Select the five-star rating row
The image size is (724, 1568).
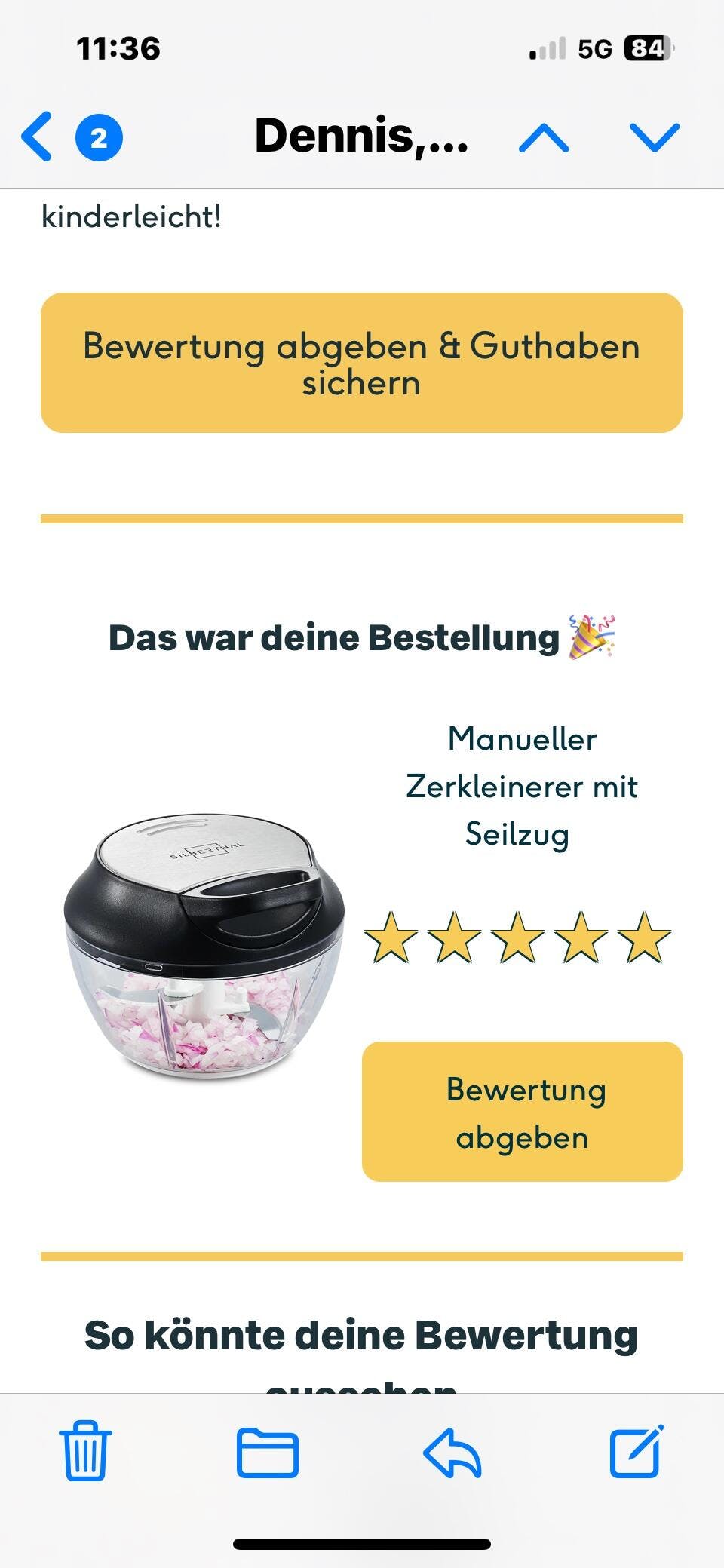[x=517, y=937]
